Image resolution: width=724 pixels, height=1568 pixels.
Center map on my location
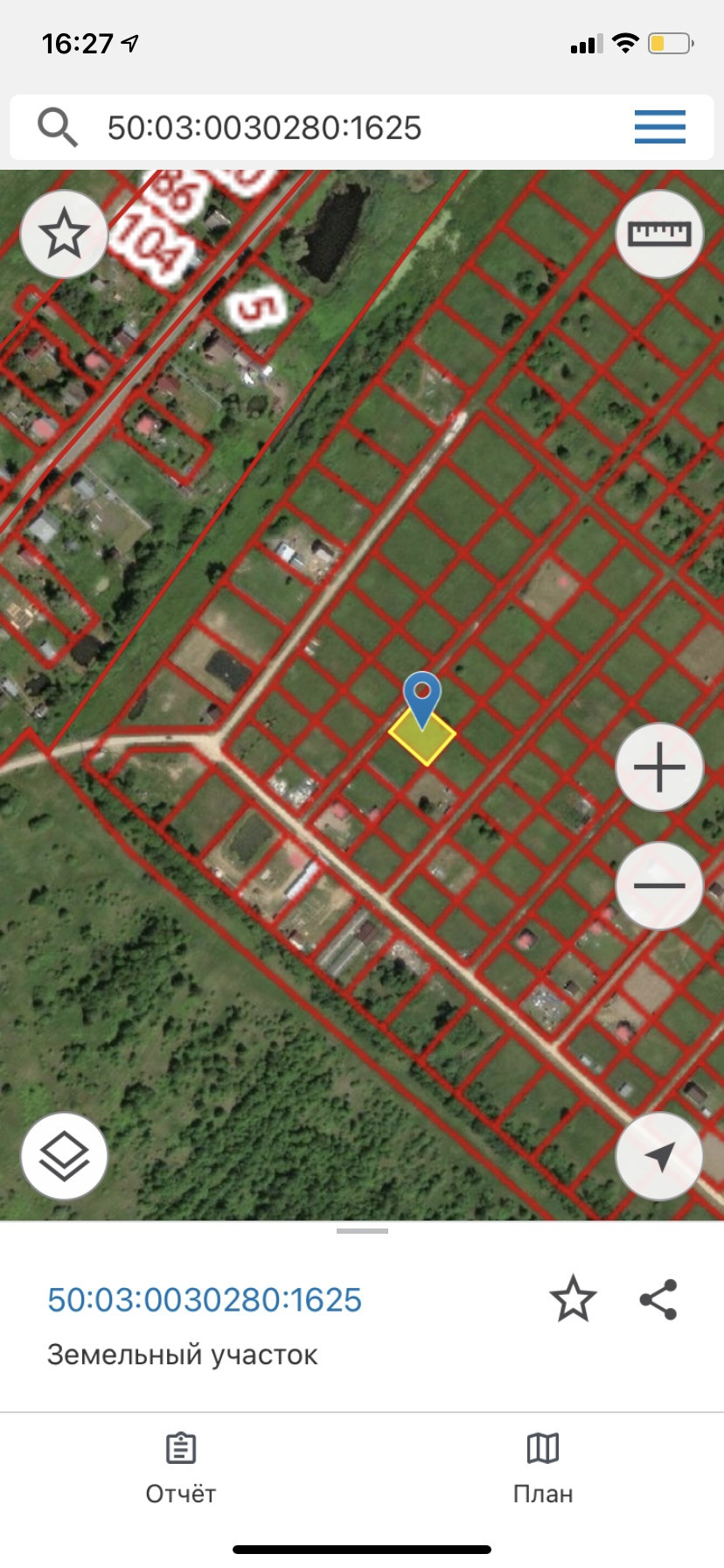[x=659, y=1156]
